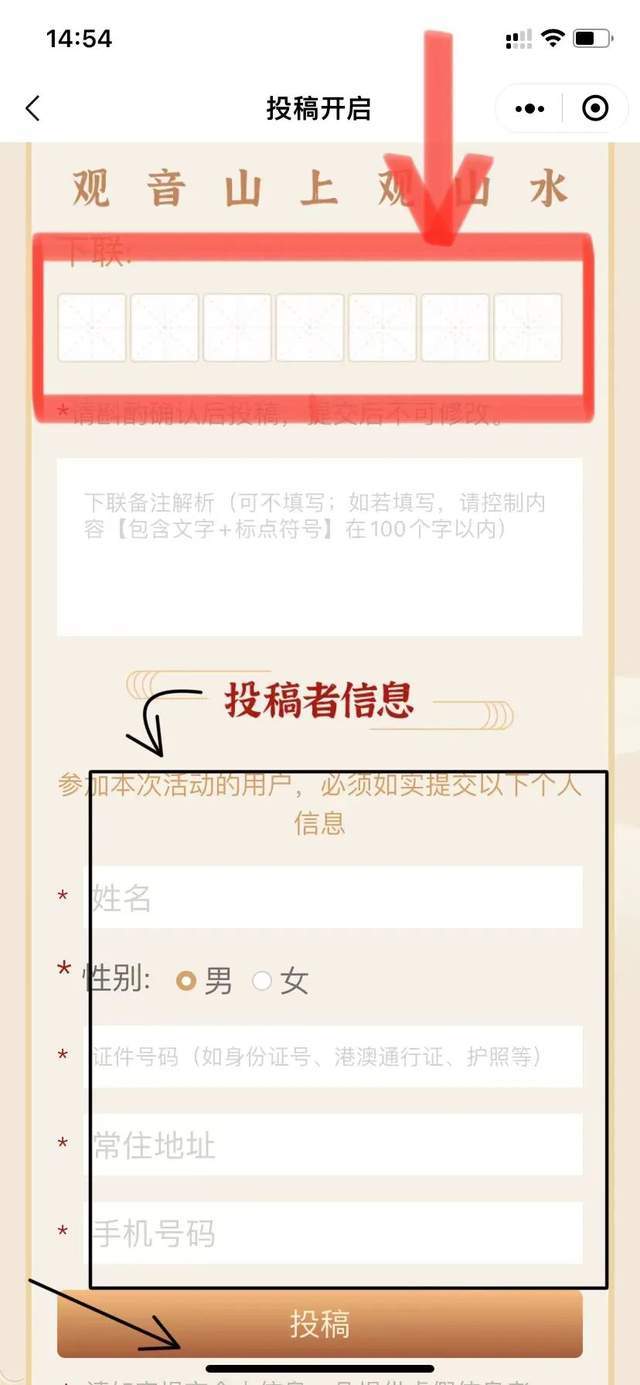
Task: Tap the 证件号码 input field
Action: point(335,1056)
